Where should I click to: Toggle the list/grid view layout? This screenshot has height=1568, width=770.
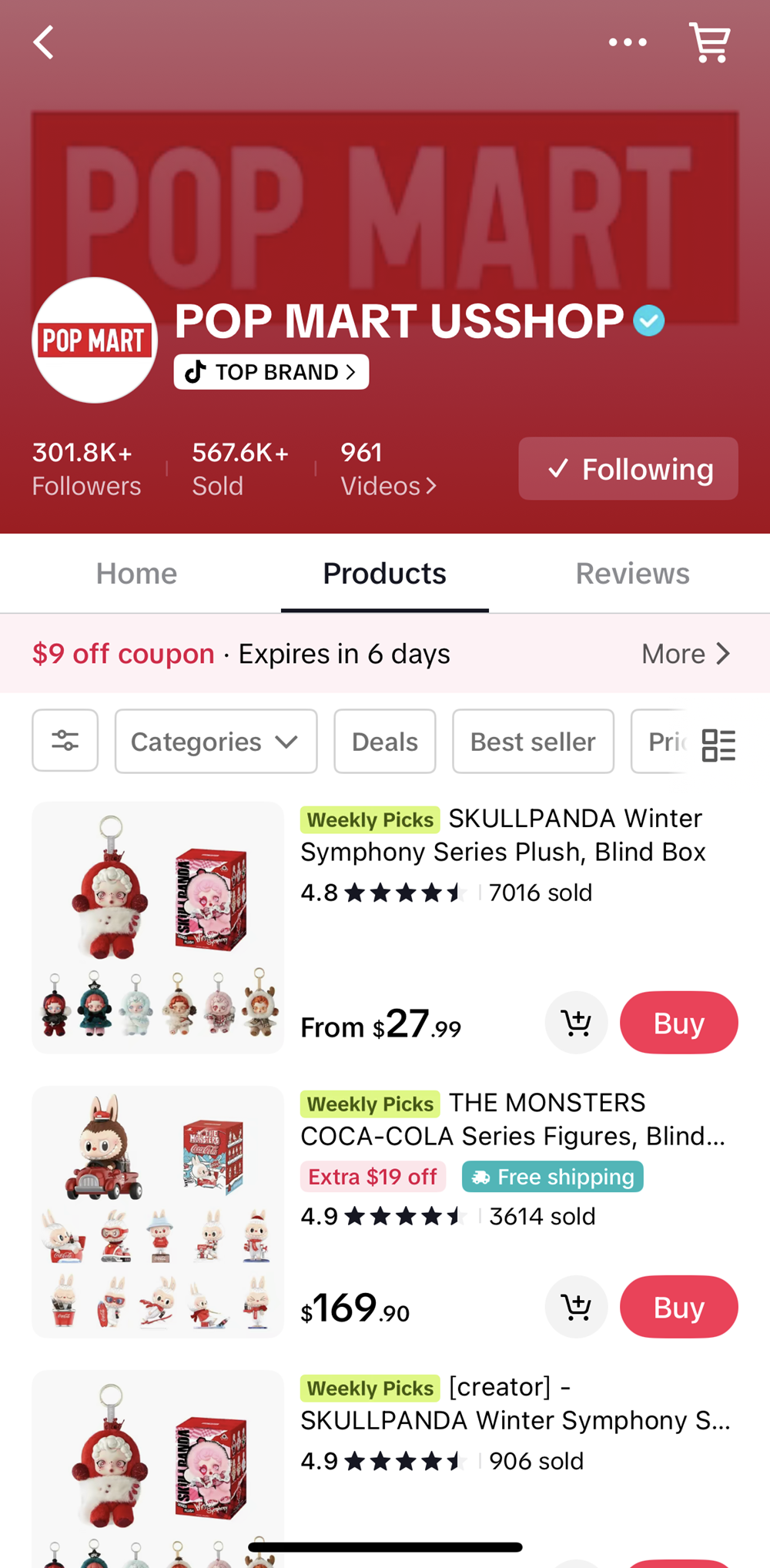click(718, 745)
